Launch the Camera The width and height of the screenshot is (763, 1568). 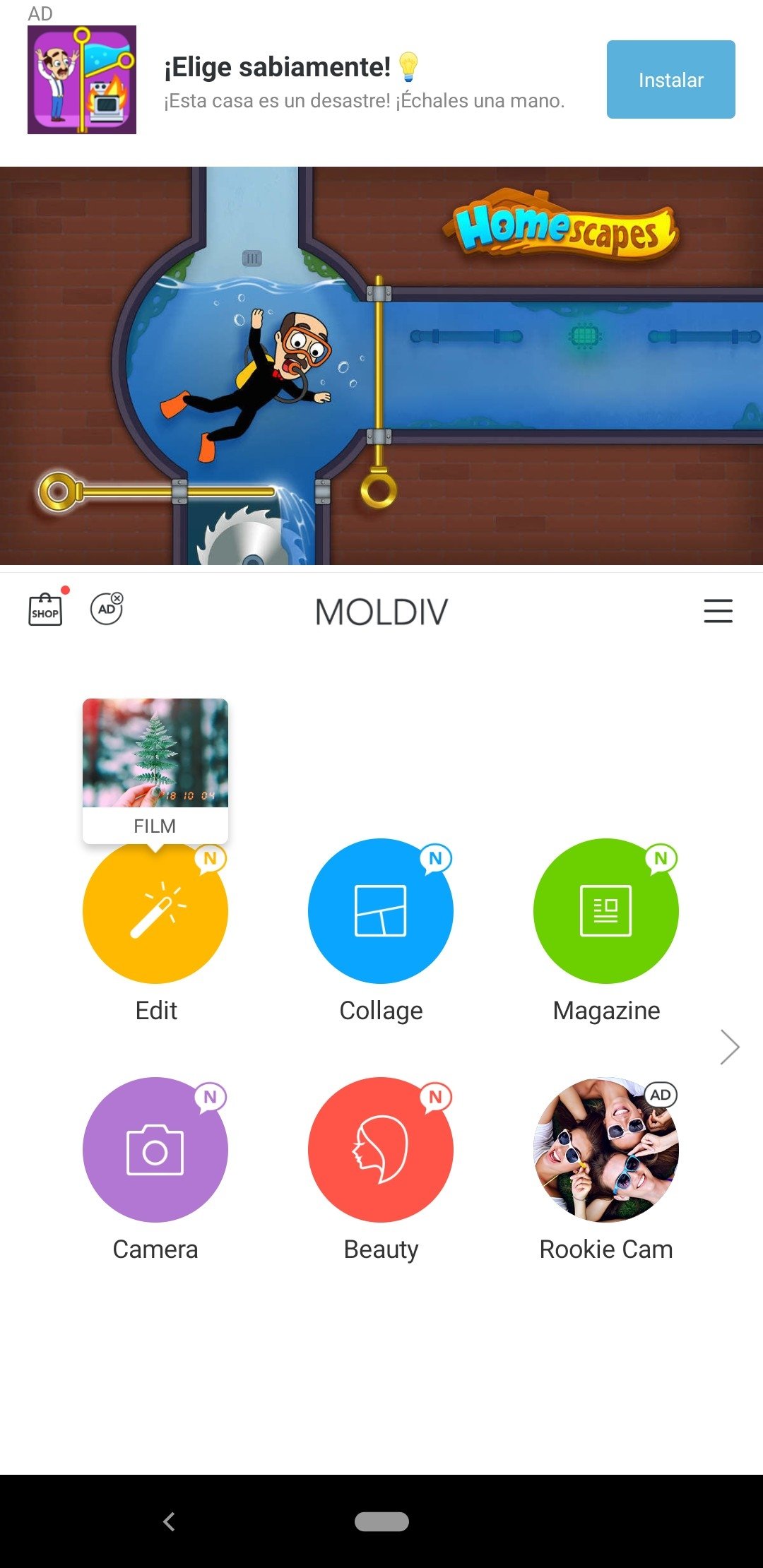(155, 1150)
